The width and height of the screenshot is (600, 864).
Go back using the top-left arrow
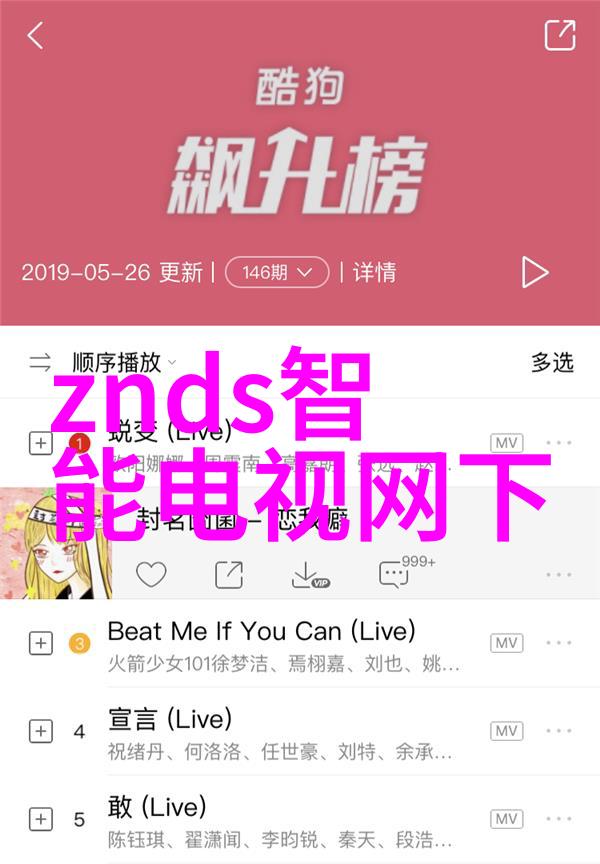tap(35, 36)
